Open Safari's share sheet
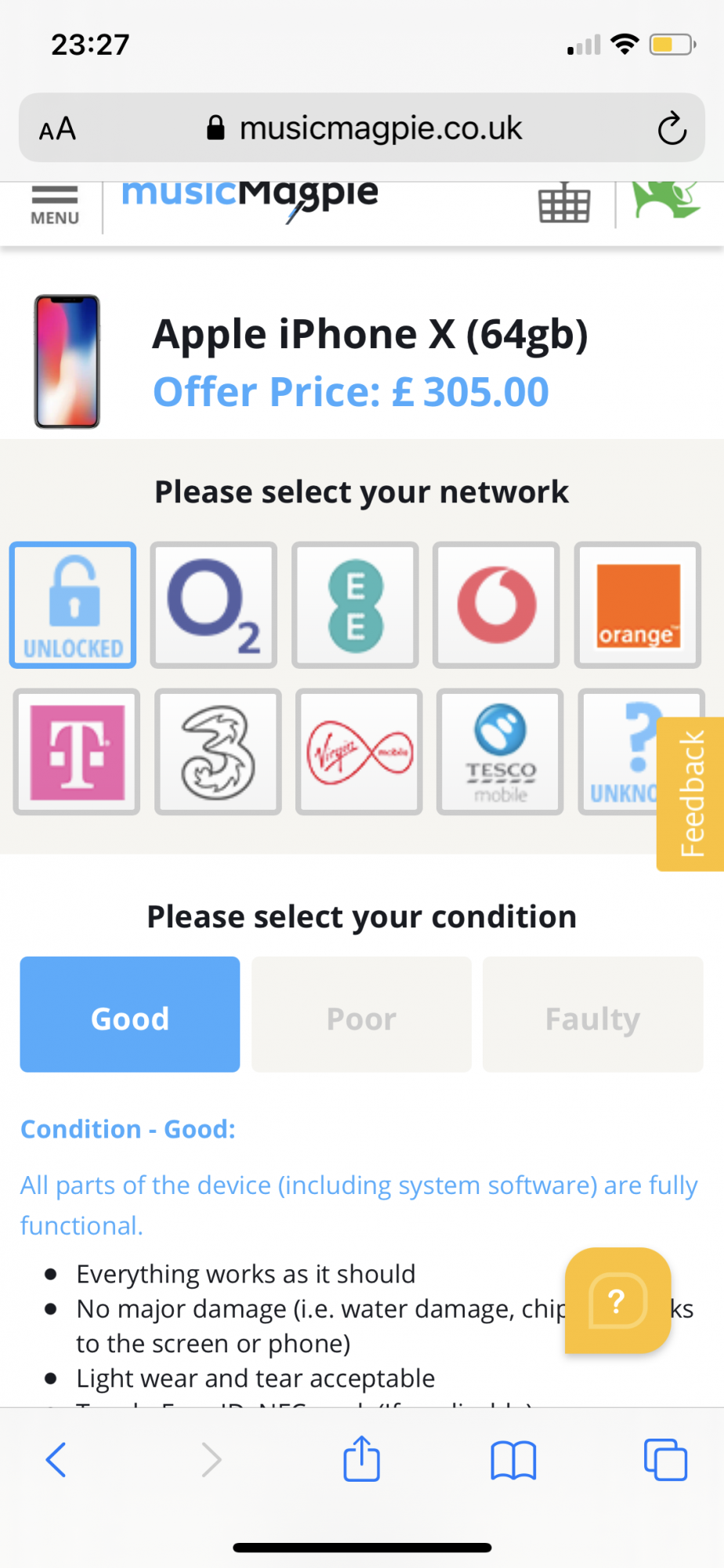This screenshot has width=724, height=1568. click(361, 1459)
